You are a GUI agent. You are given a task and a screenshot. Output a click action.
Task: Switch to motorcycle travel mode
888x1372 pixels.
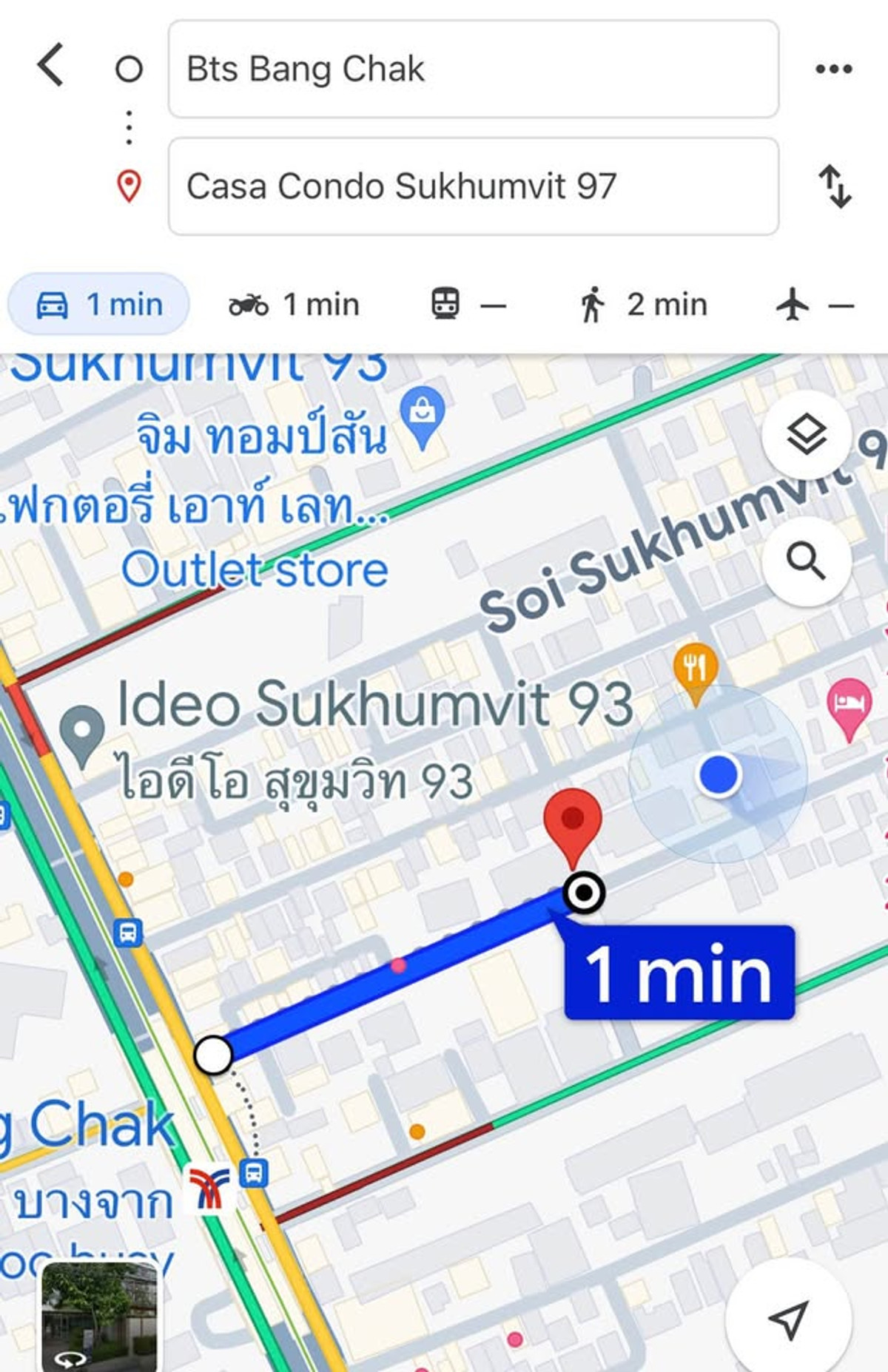[294, 304]
